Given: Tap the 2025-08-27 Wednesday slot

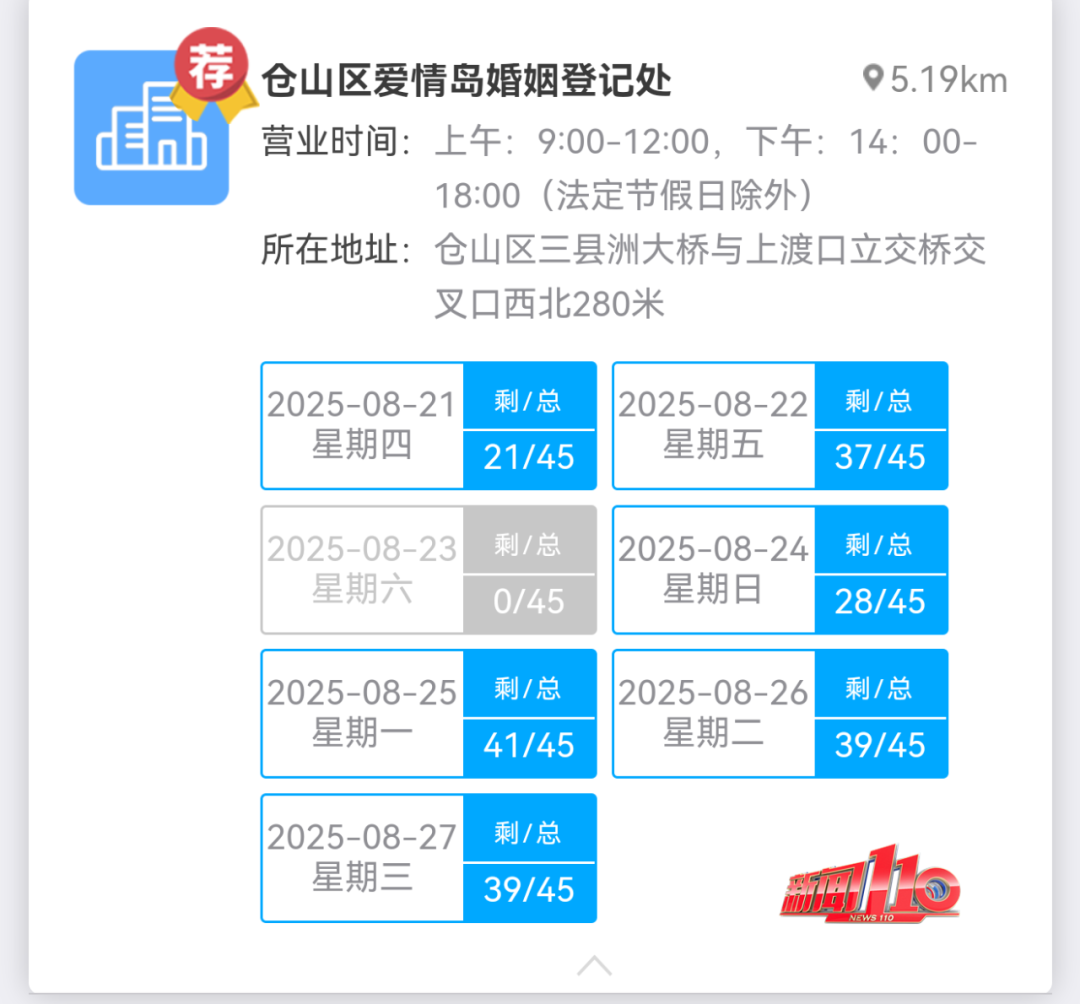Looking at the screenshot, I should coord(428,858).
